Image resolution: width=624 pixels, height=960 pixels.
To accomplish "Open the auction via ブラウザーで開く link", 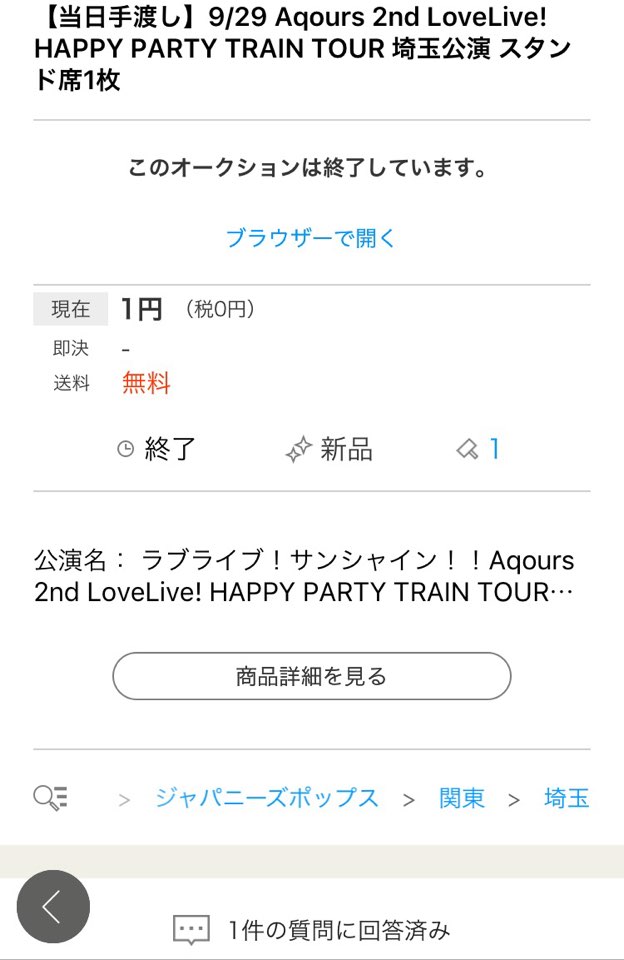I will coord(311,238).
